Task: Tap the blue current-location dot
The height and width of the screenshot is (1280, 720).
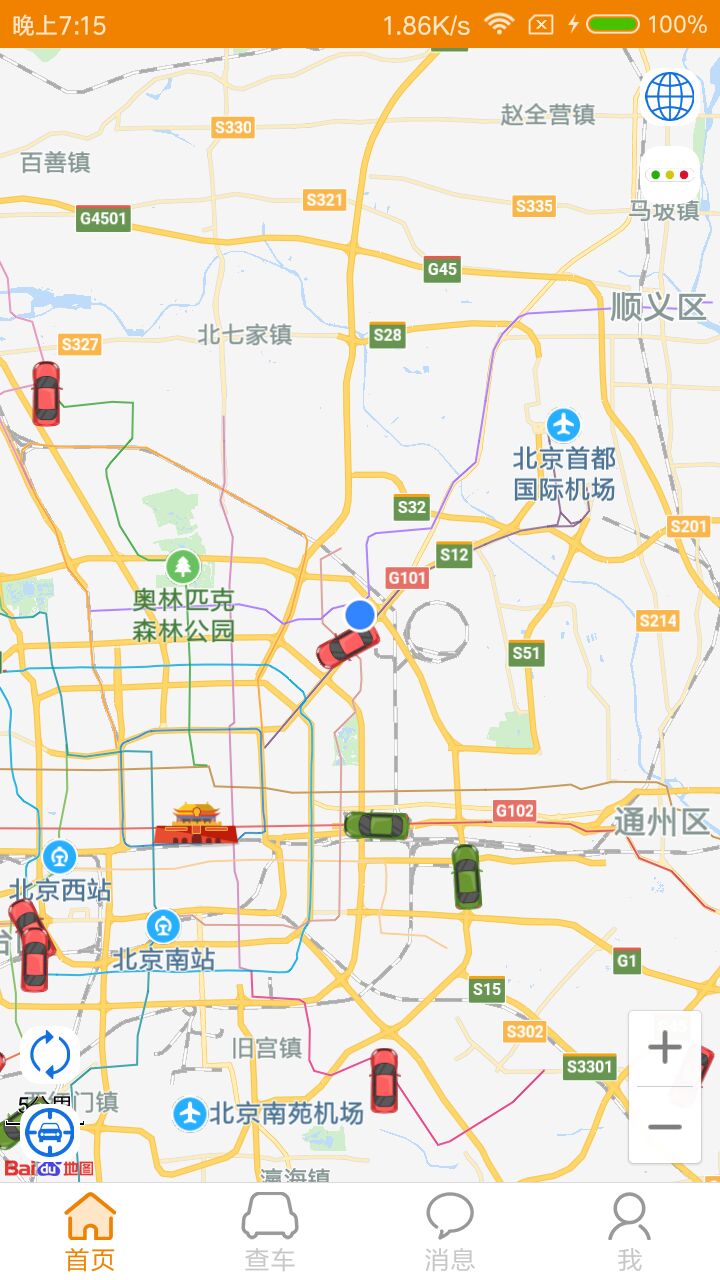Action: (358, 615)
